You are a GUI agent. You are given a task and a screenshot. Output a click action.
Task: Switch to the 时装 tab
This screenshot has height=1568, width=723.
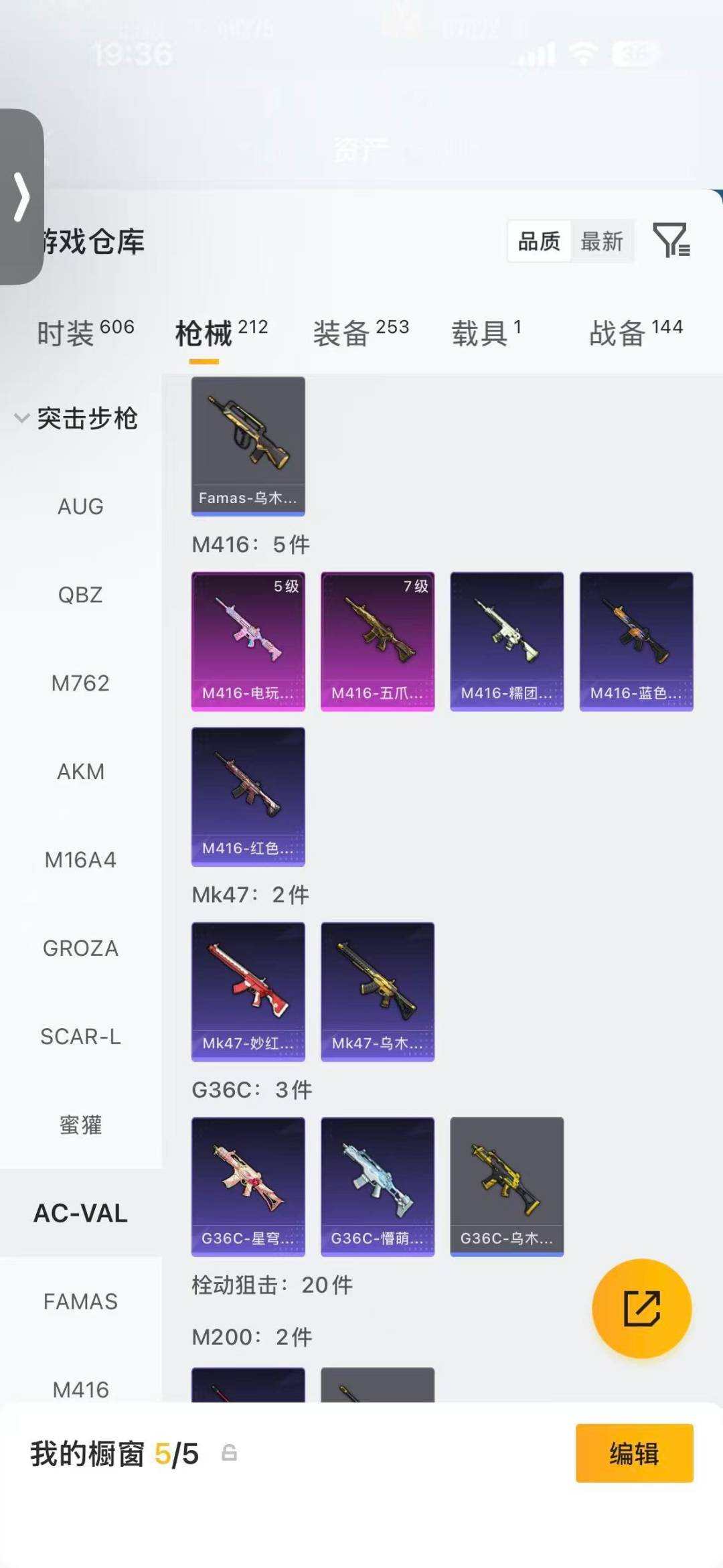click(85, 332)
